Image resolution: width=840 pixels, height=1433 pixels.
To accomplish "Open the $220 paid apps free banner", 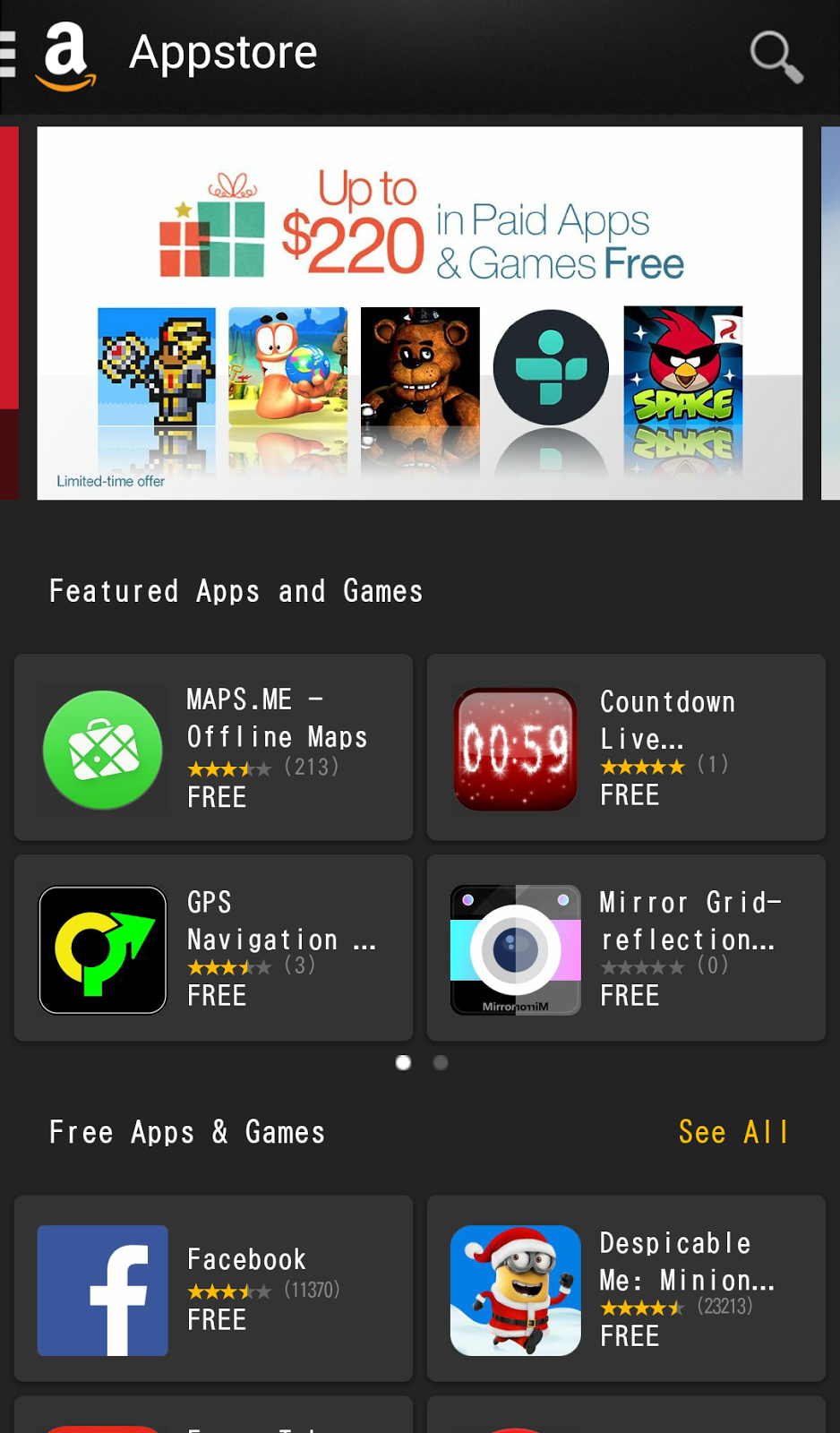I will tap(419, 313).
